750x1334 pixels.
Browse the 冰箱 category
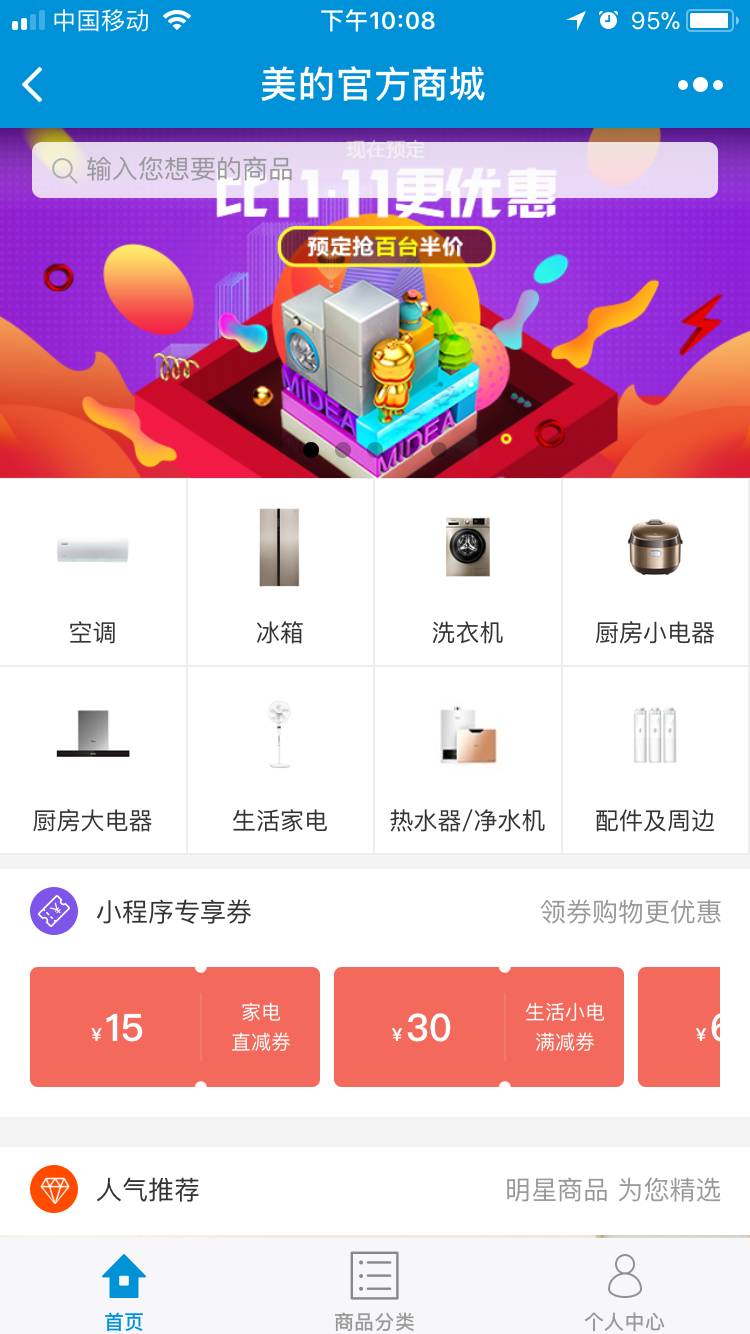coord(280,572)
